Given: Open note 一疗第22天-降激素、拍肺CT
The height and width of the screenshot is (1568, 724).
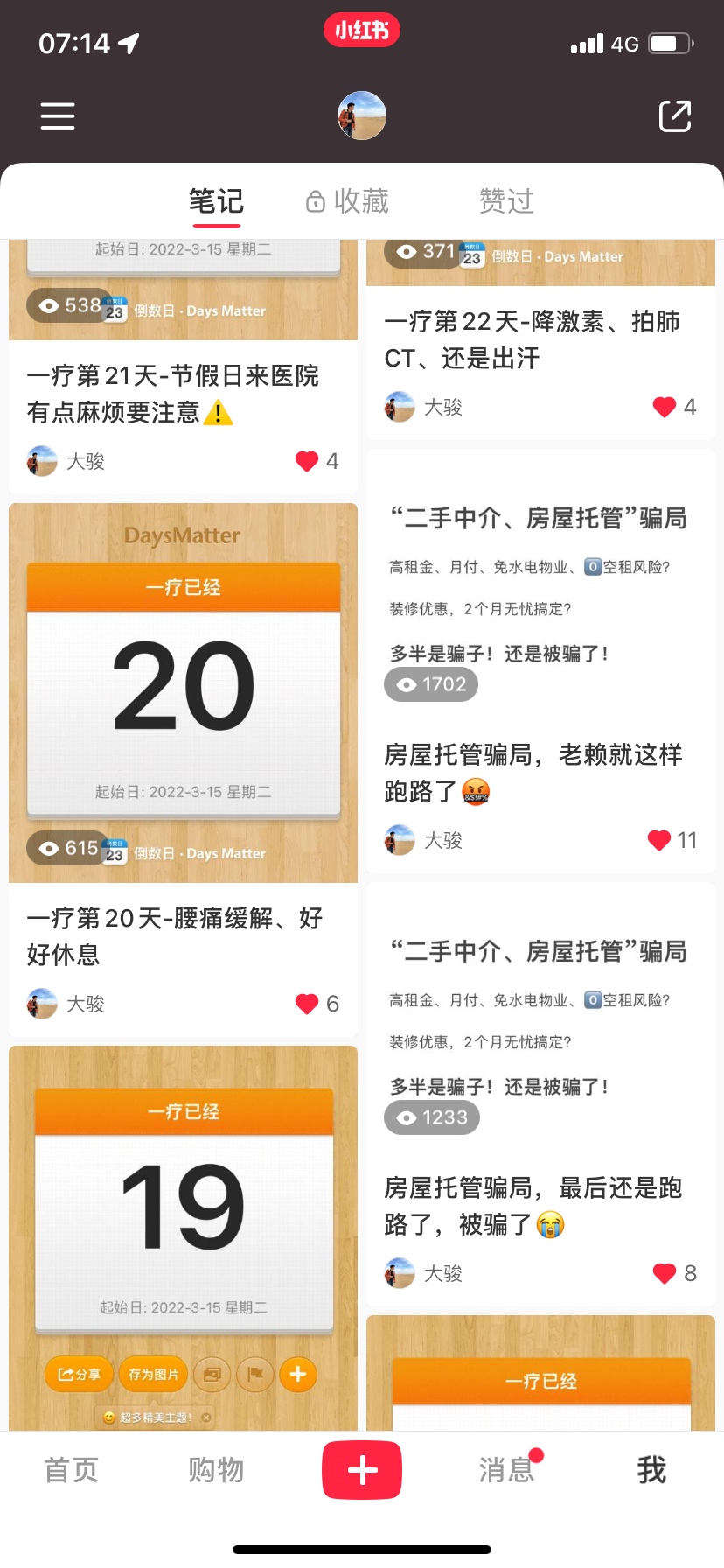Looking at the screenshot, I should (532, 339).
